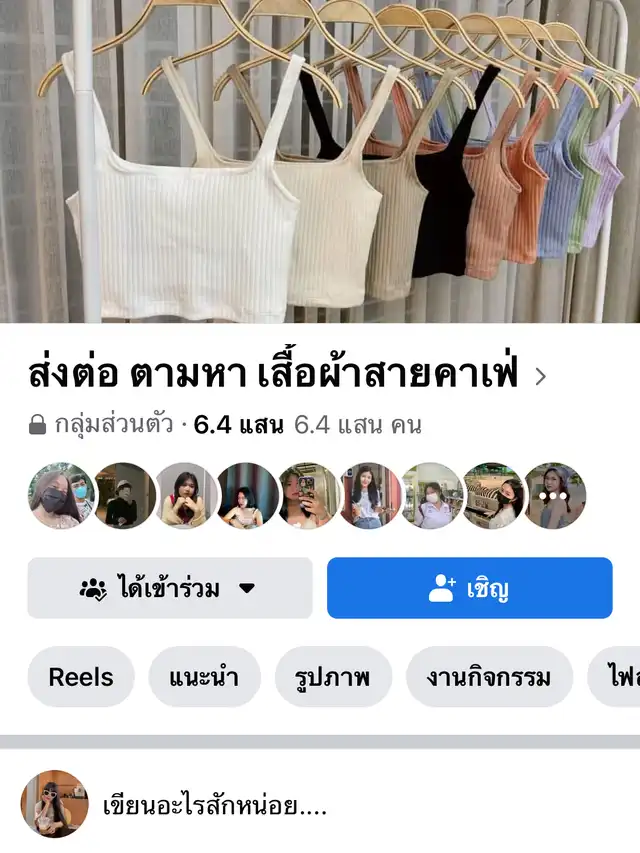The width and height of the screenshot is (640, 853).
Task: Open the งานกิจกรรม events chip
Action: [x=489, y=677]
